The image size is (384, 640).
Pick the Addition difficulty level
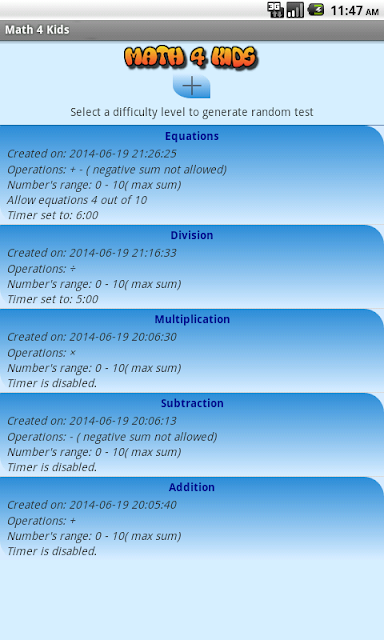tap(192, 519)
